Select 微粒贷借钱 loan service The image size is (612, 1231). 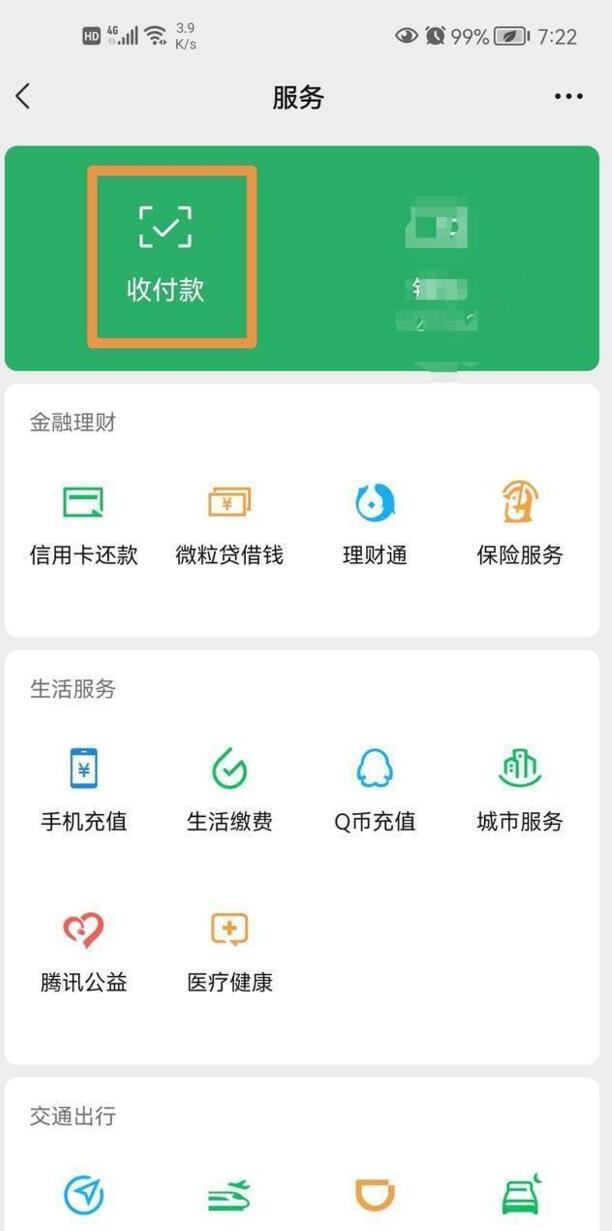(229, 523)
